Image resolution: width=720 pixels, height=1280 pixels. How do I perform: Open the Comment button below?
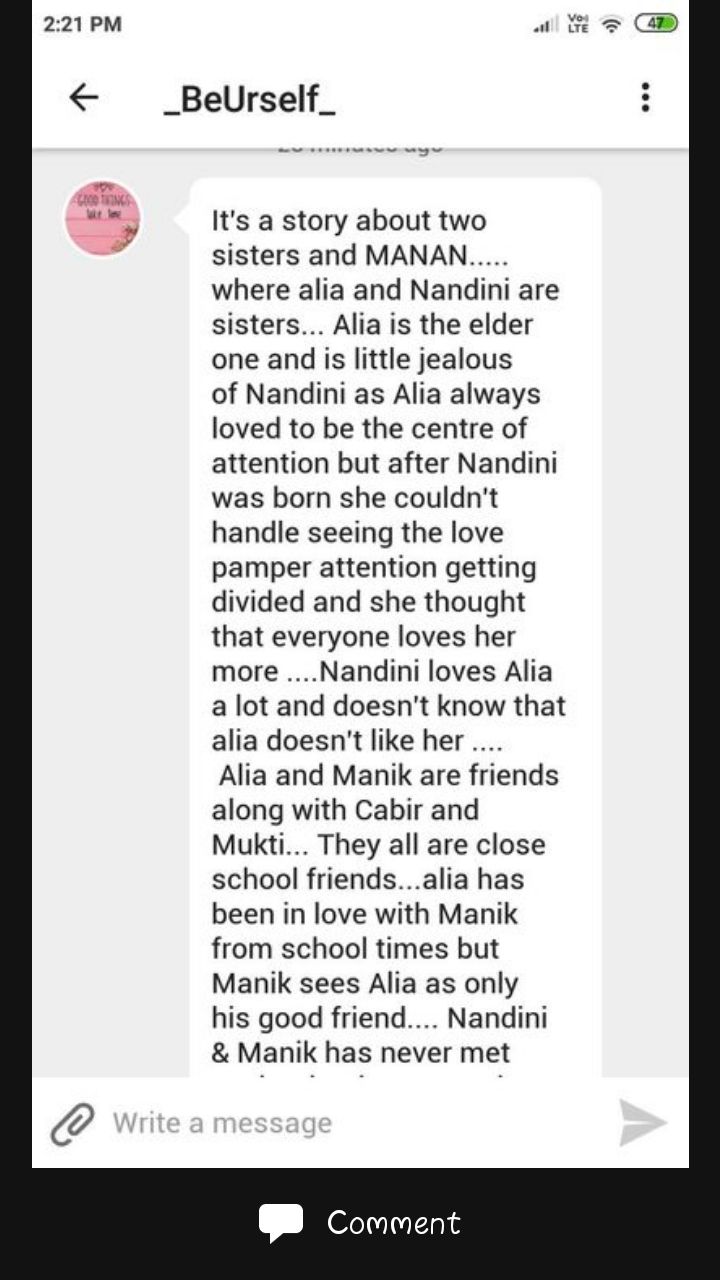pyautogui.click(x=360, y=1222)
